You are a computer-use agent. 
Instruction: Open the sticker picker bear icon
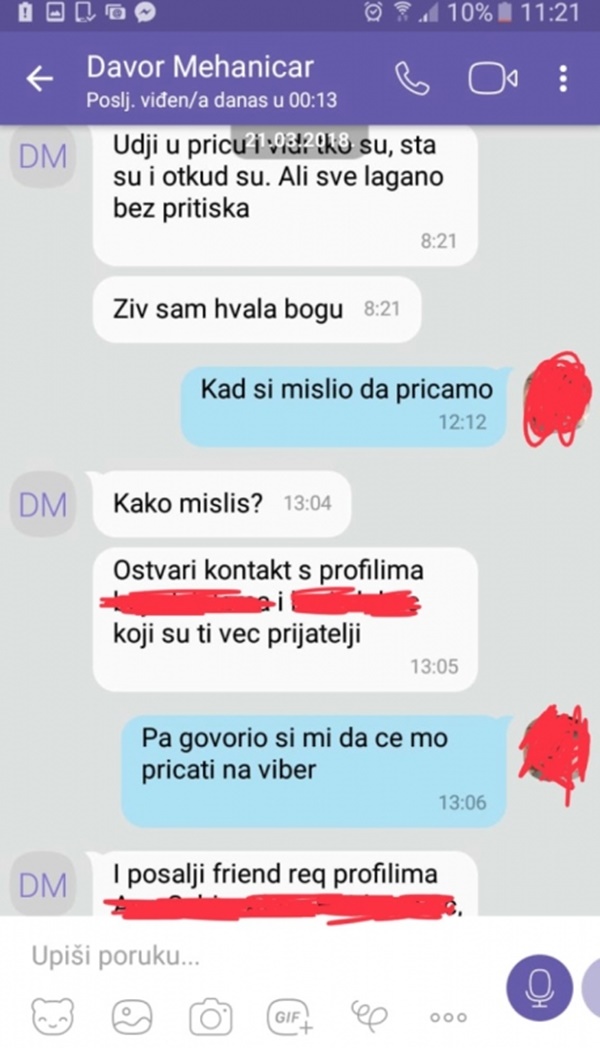tap(52, 1017)
